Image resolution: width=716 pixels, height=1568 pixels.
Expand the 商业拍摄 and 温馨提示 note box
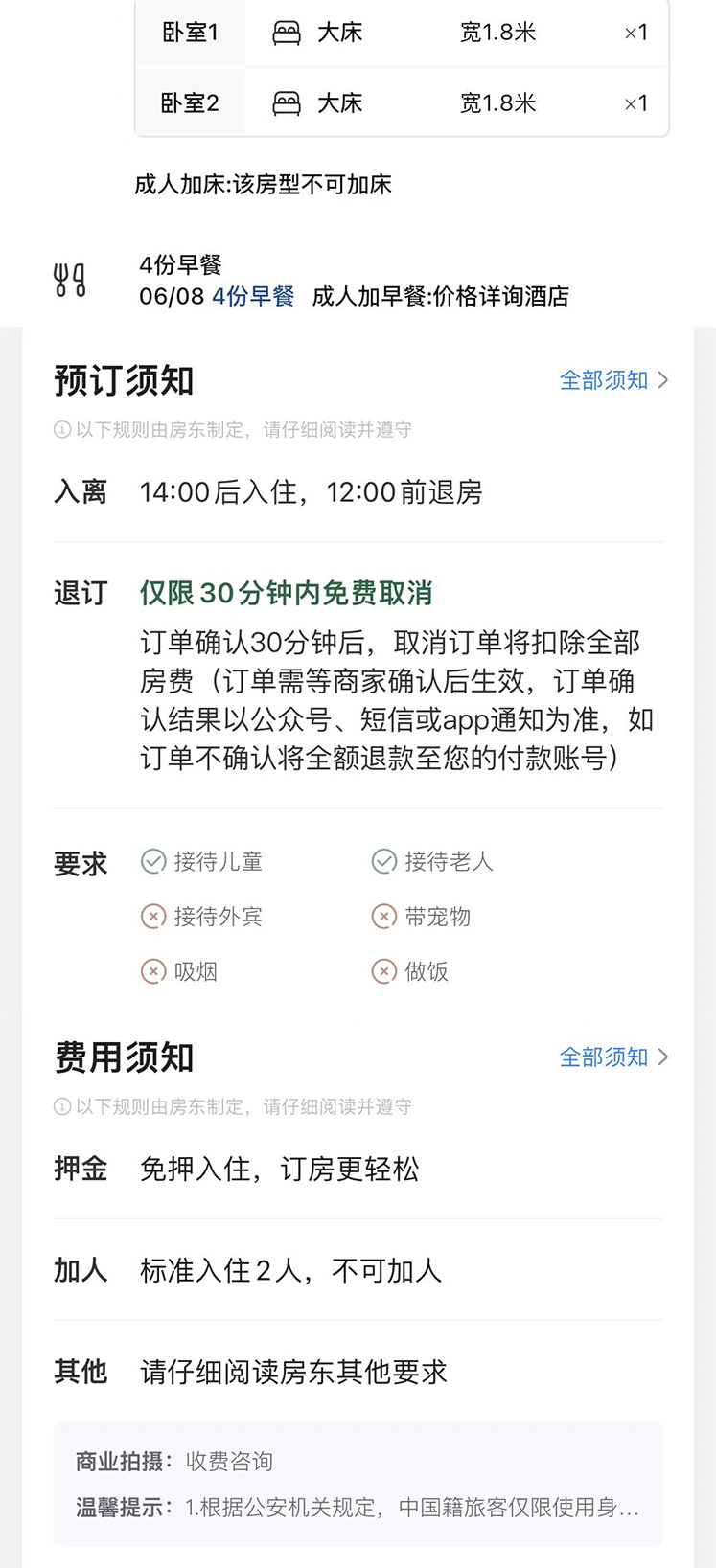click(x=358, y=1484)
